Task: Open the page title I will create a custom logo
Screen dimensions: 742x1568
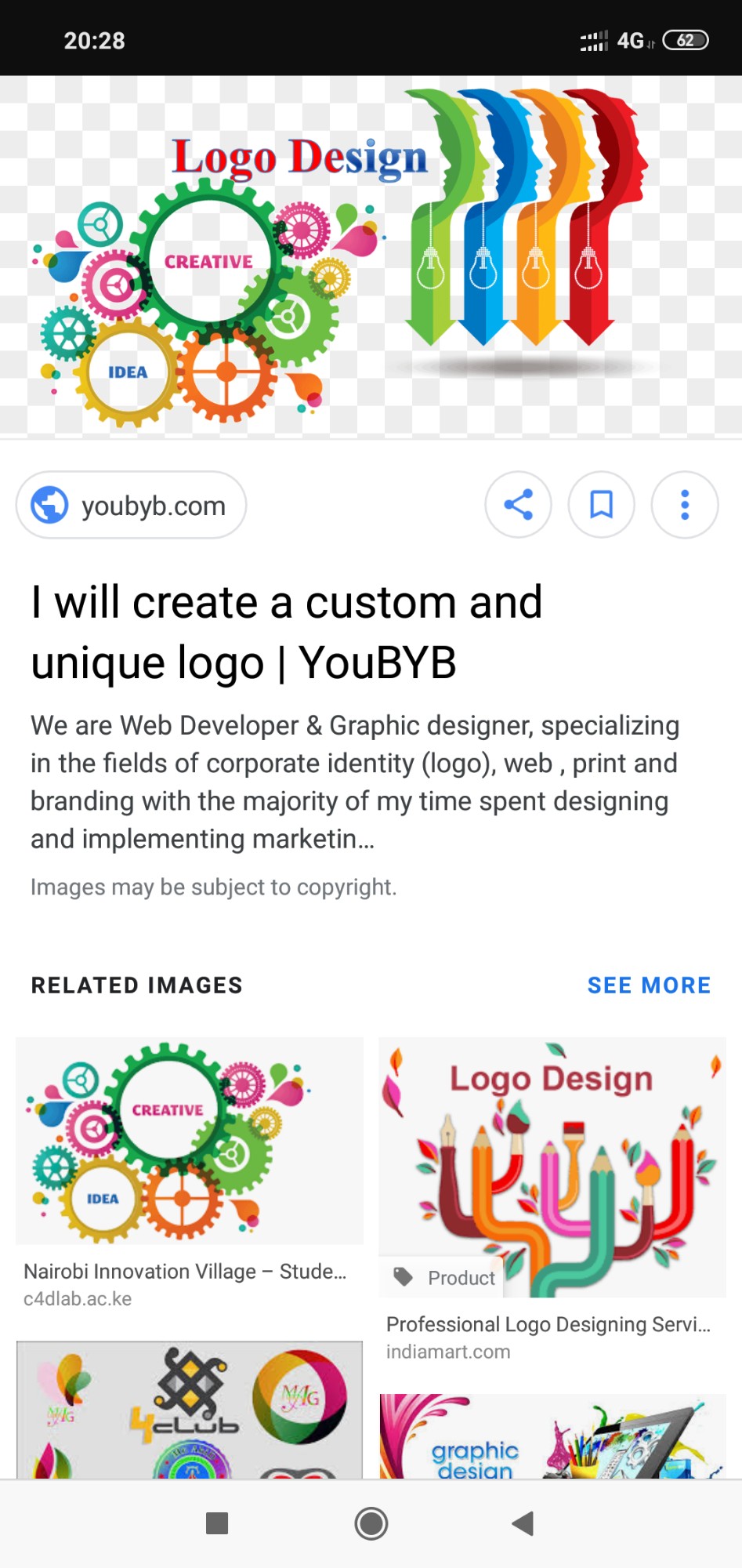Action: tap(287, 632)
